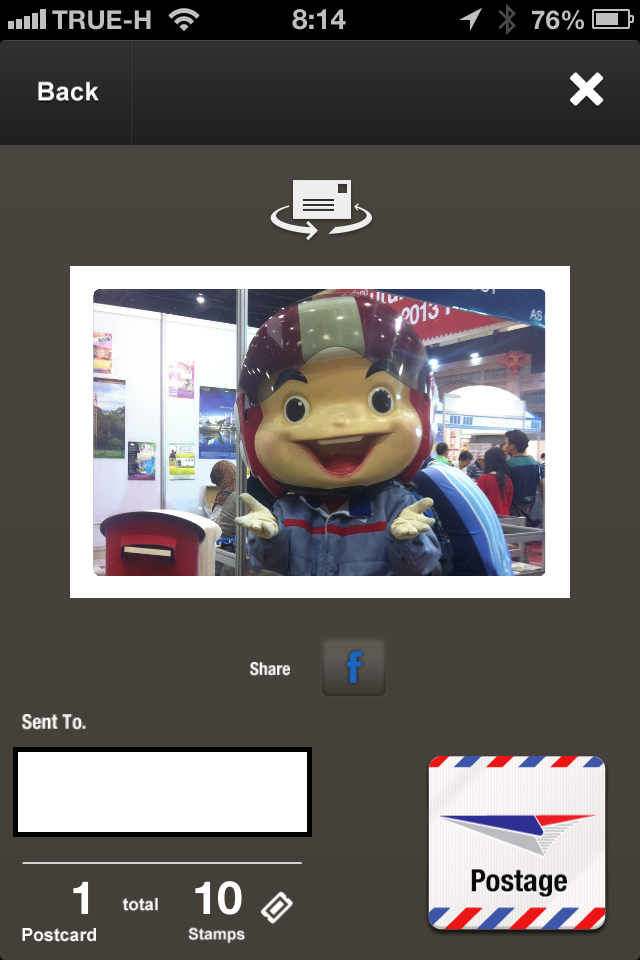Flip the postcard with rotate icon
Screen dimensions: 640x960
pos(321,207)
